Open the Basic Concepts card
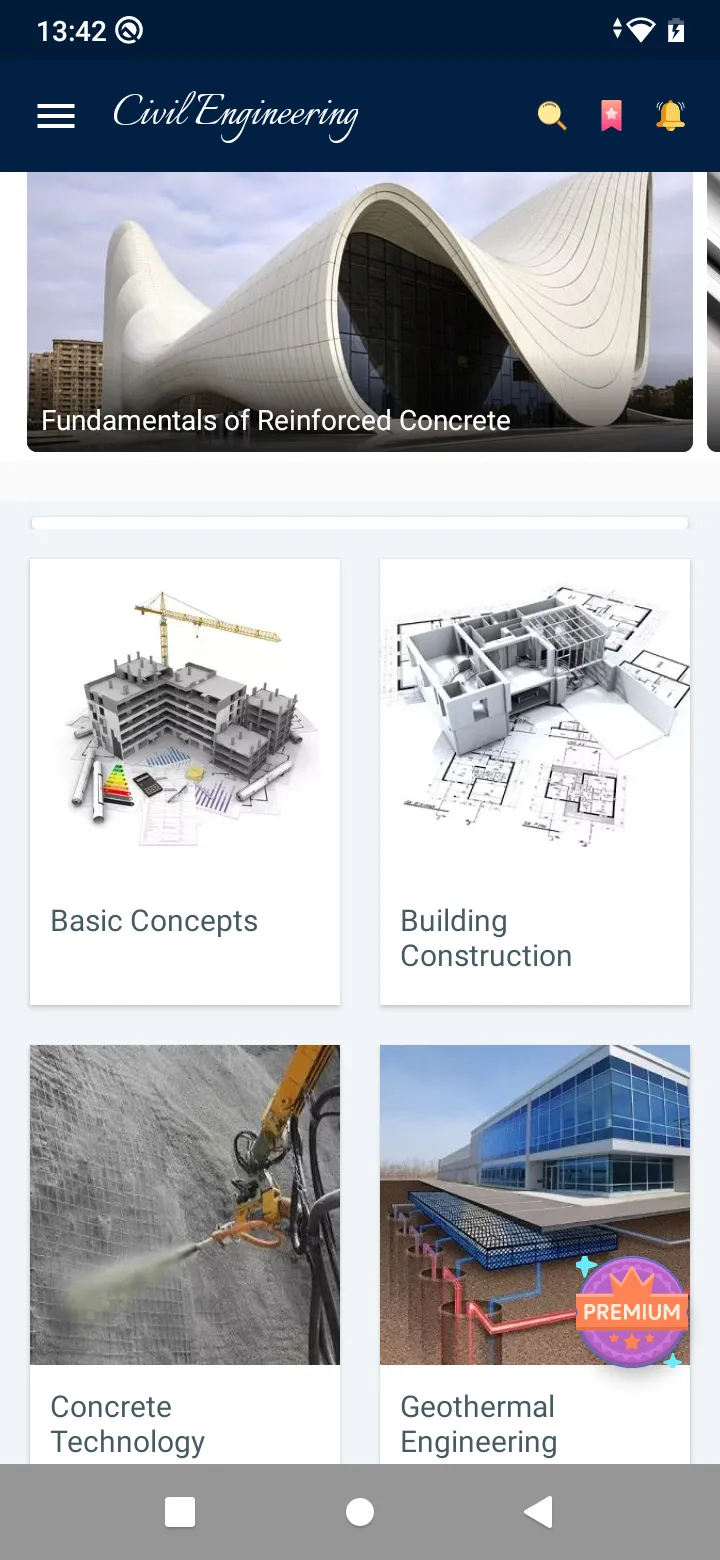 click(x=185, y=781)
